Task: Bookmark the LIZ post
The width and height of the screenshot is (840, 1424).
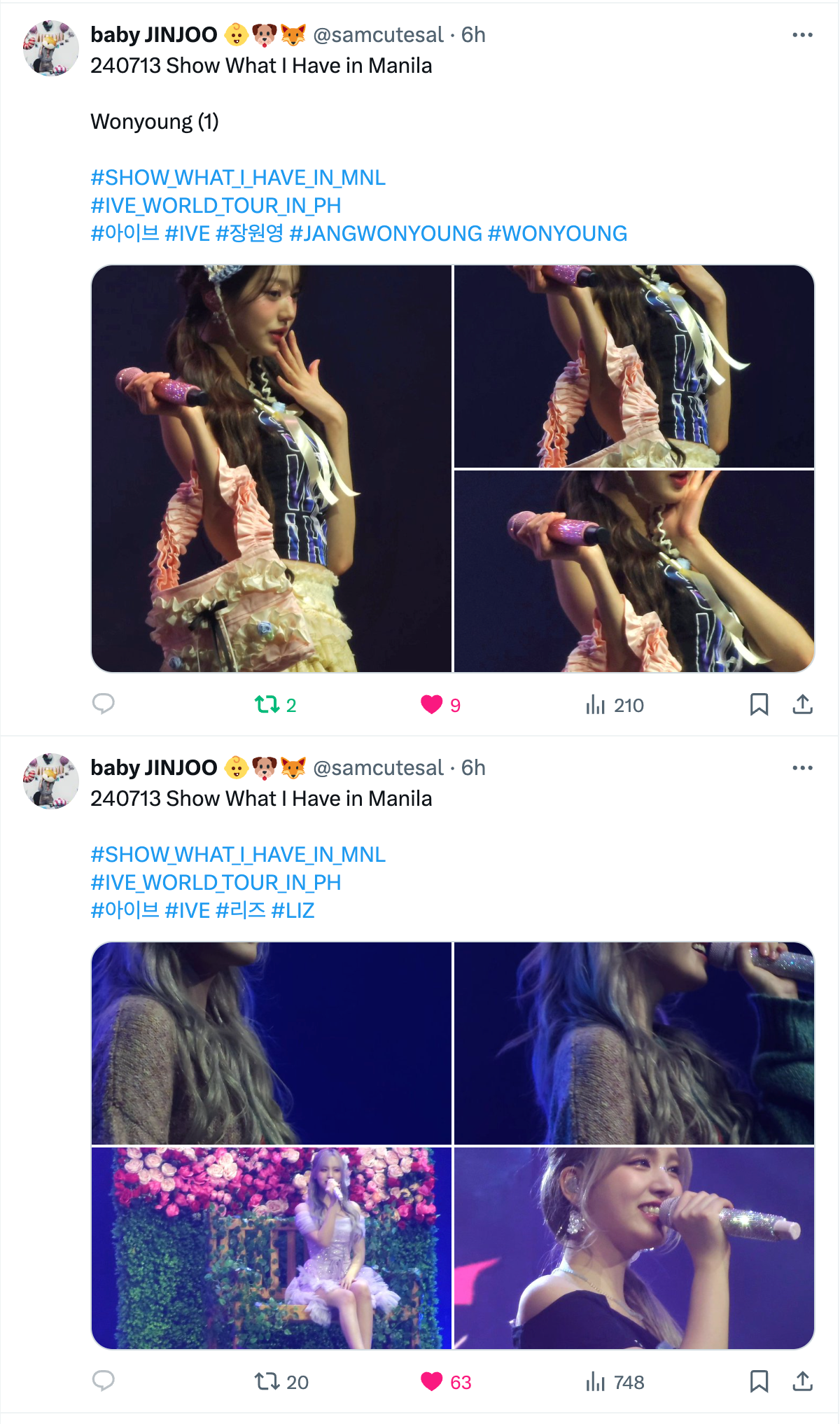Action: click(759, 1381)
